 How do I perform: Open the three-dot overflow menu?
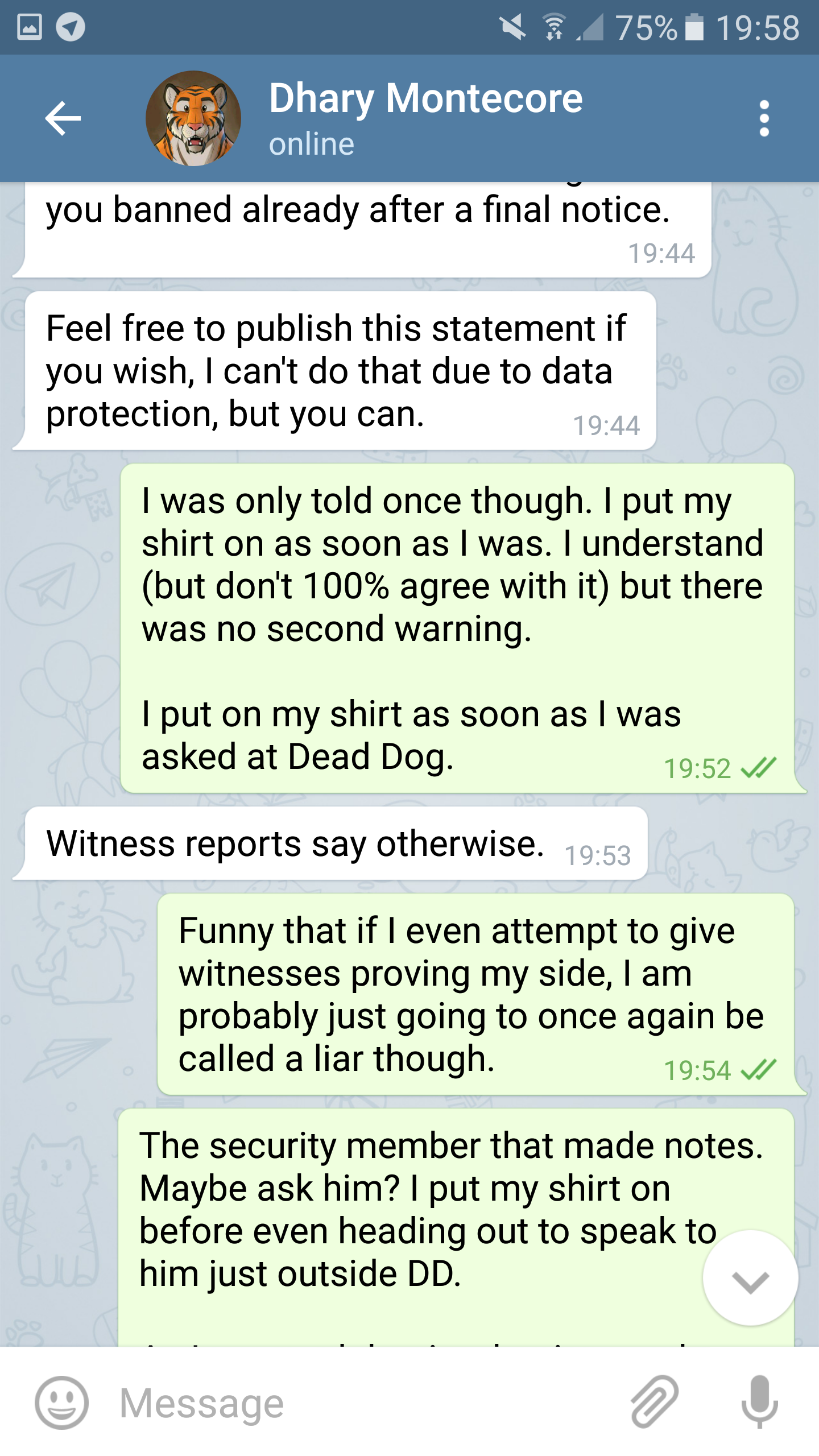pyautogui.click(x=764, y=118)
